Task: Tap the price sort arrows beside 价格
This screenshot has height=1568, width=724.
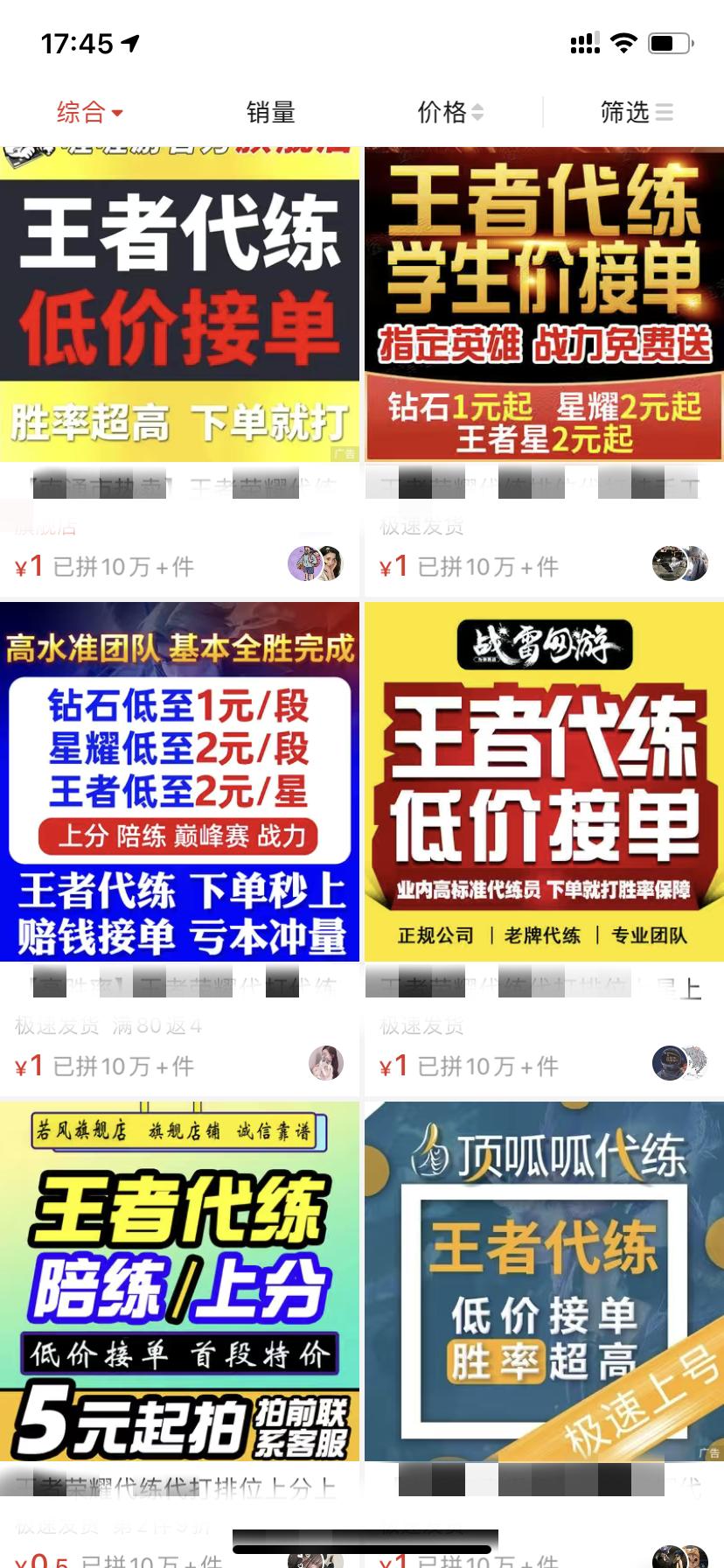Action: point(477,113)
